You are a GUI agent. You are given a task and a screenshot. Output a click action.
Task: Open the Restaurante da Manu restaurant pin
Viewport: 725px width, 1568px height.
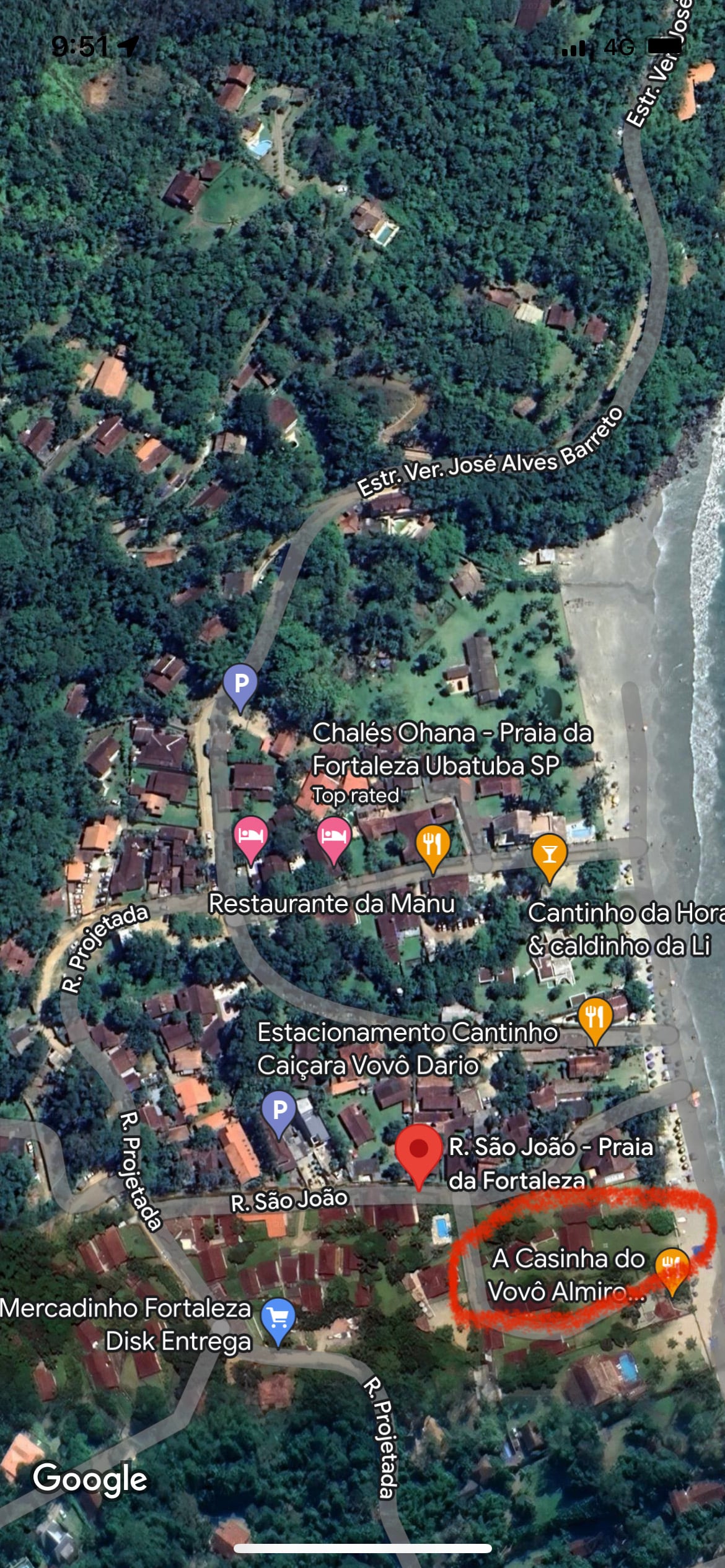click(x=433, y=845)
